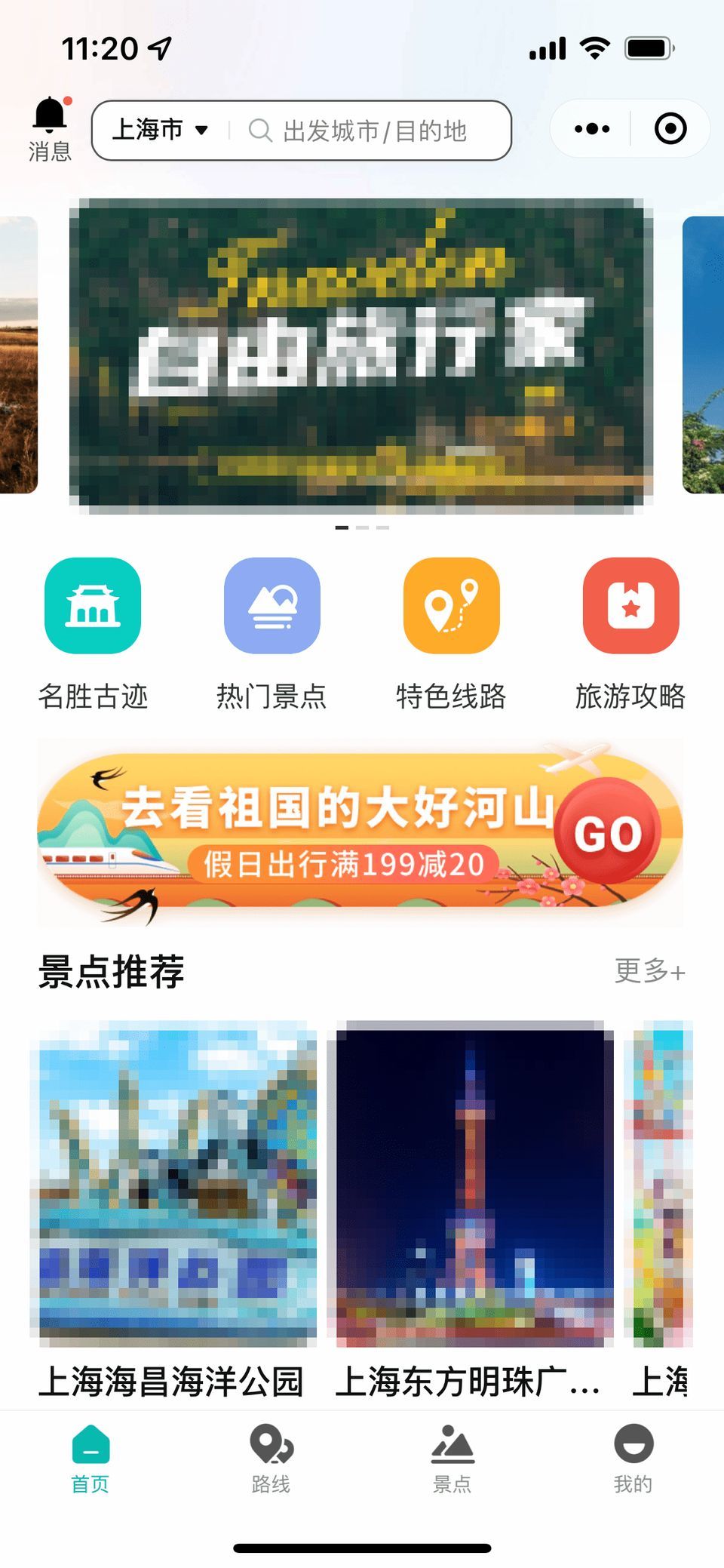
Task: Open the 旅游攻略 category
Action: coord(630,606)
